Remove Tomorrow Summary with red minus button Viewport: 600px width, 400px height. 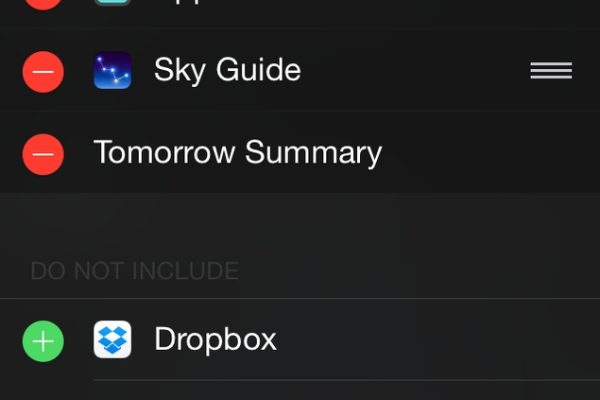[43, 153]
